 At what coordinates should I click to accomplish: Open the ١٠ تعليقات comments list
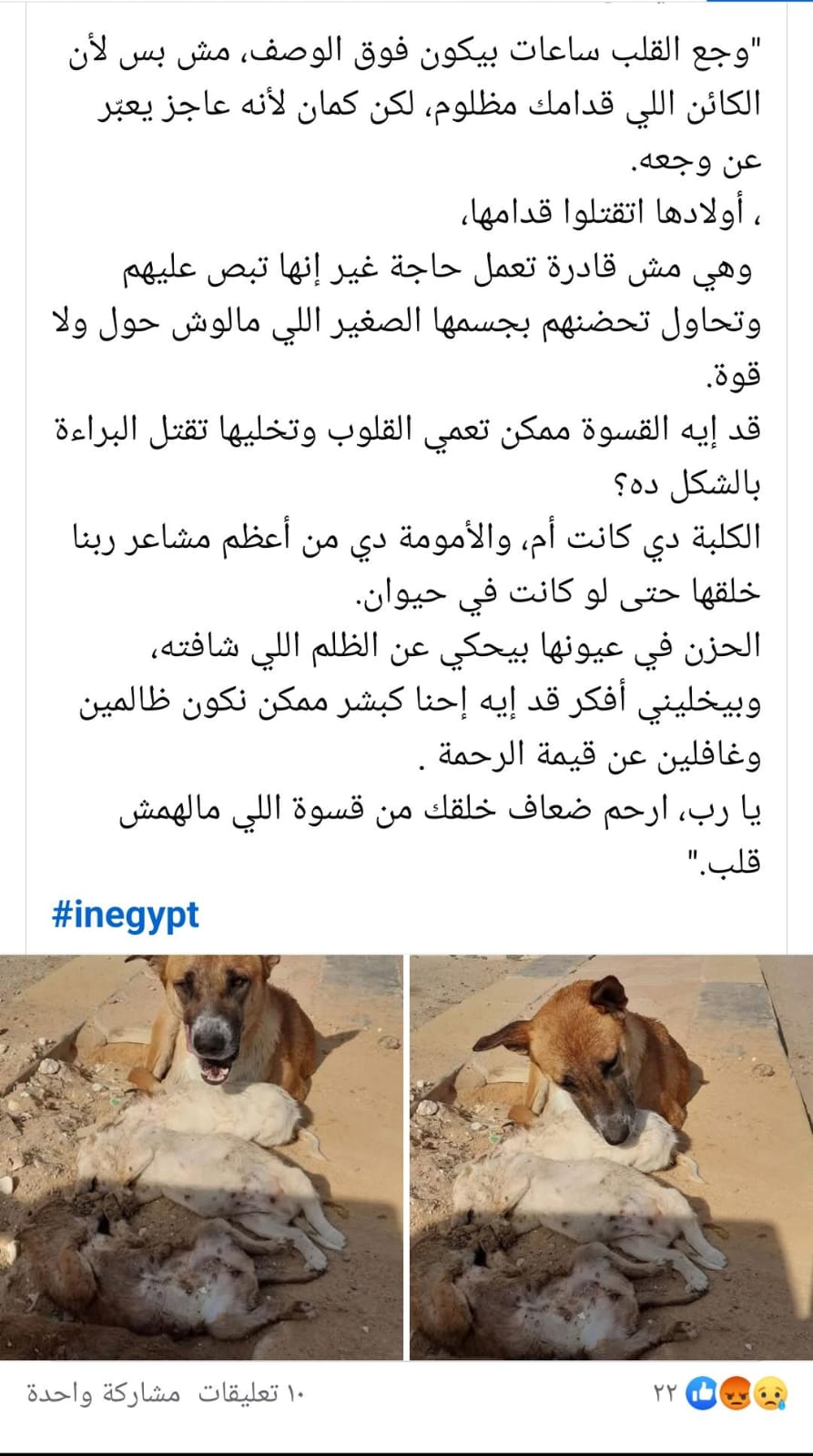(x=251, y=1393)
